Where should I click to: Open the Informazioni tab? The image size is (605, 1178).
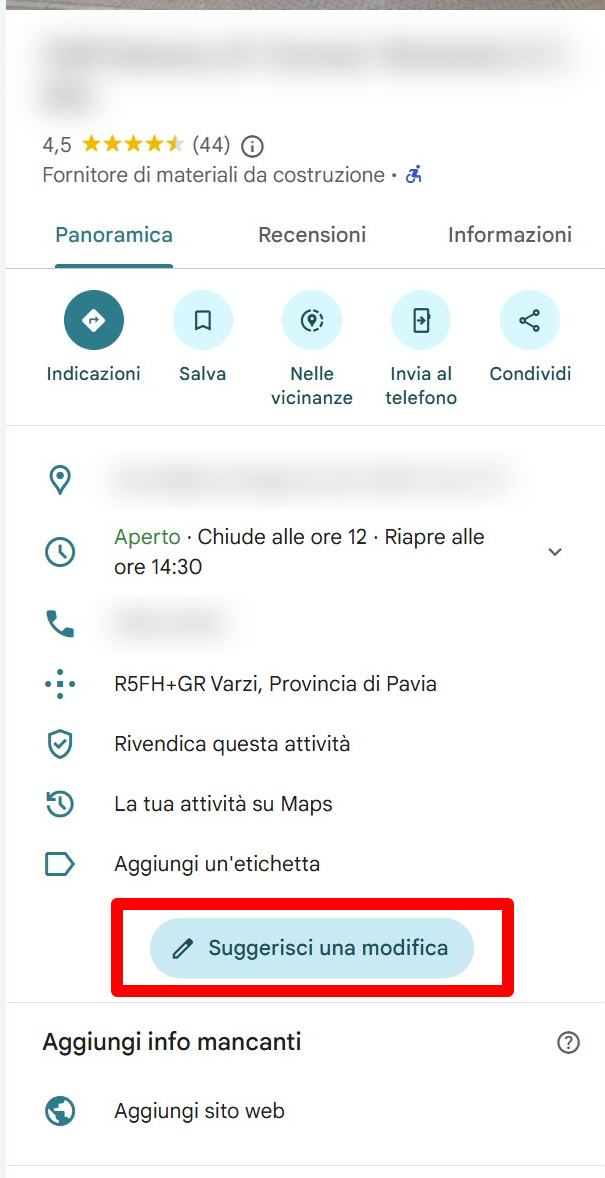[x=509, y=235]
